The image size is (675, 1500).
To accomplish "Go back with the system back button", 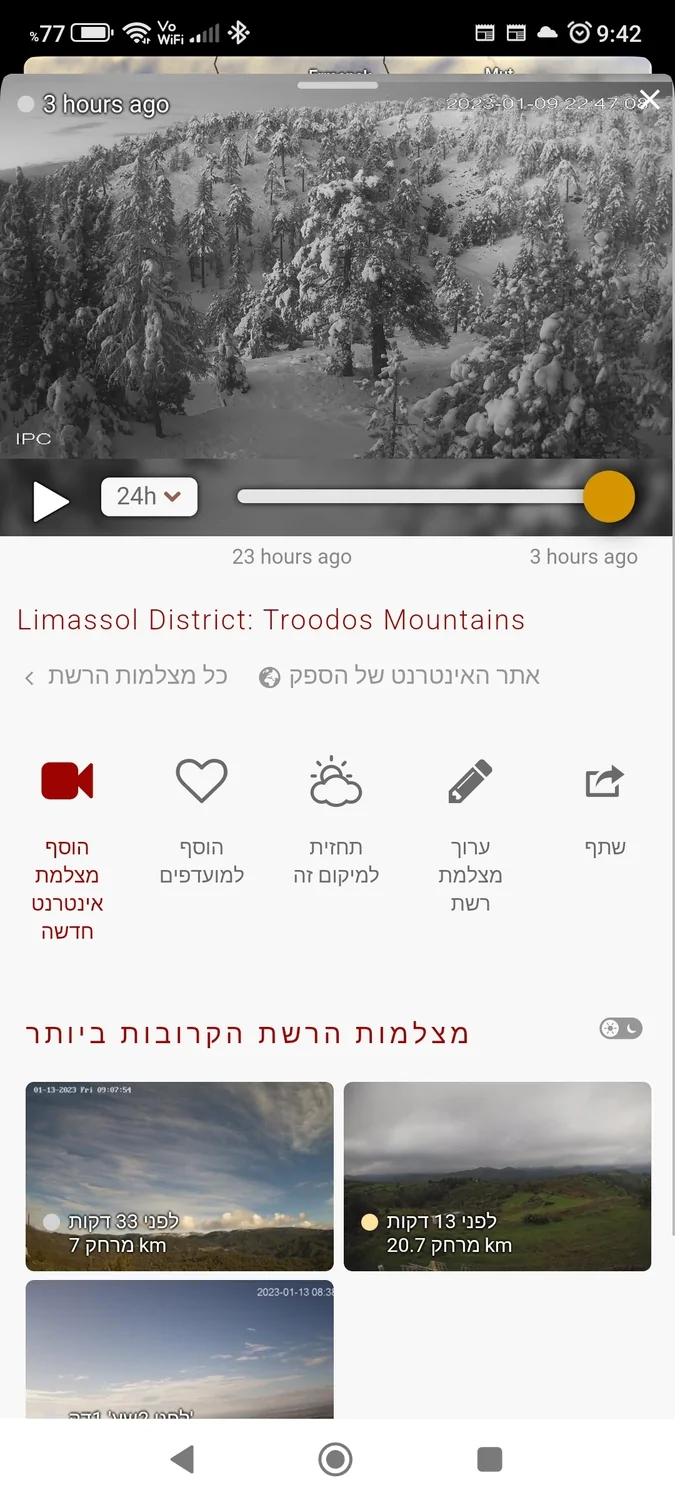I will pyautogui.click(x=182, y=1459).
